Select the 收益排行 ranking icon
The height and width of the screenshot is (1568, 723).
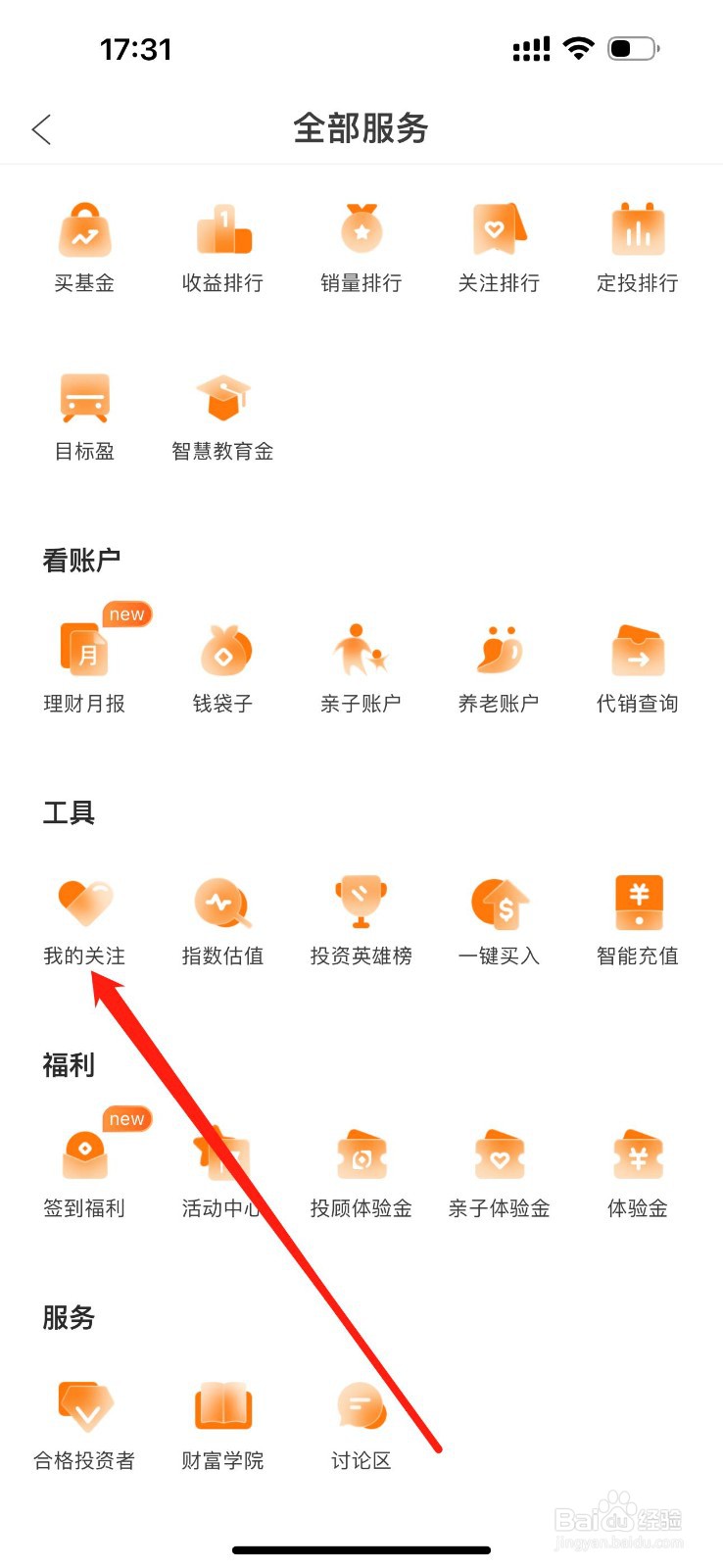[x=222, y=243]
